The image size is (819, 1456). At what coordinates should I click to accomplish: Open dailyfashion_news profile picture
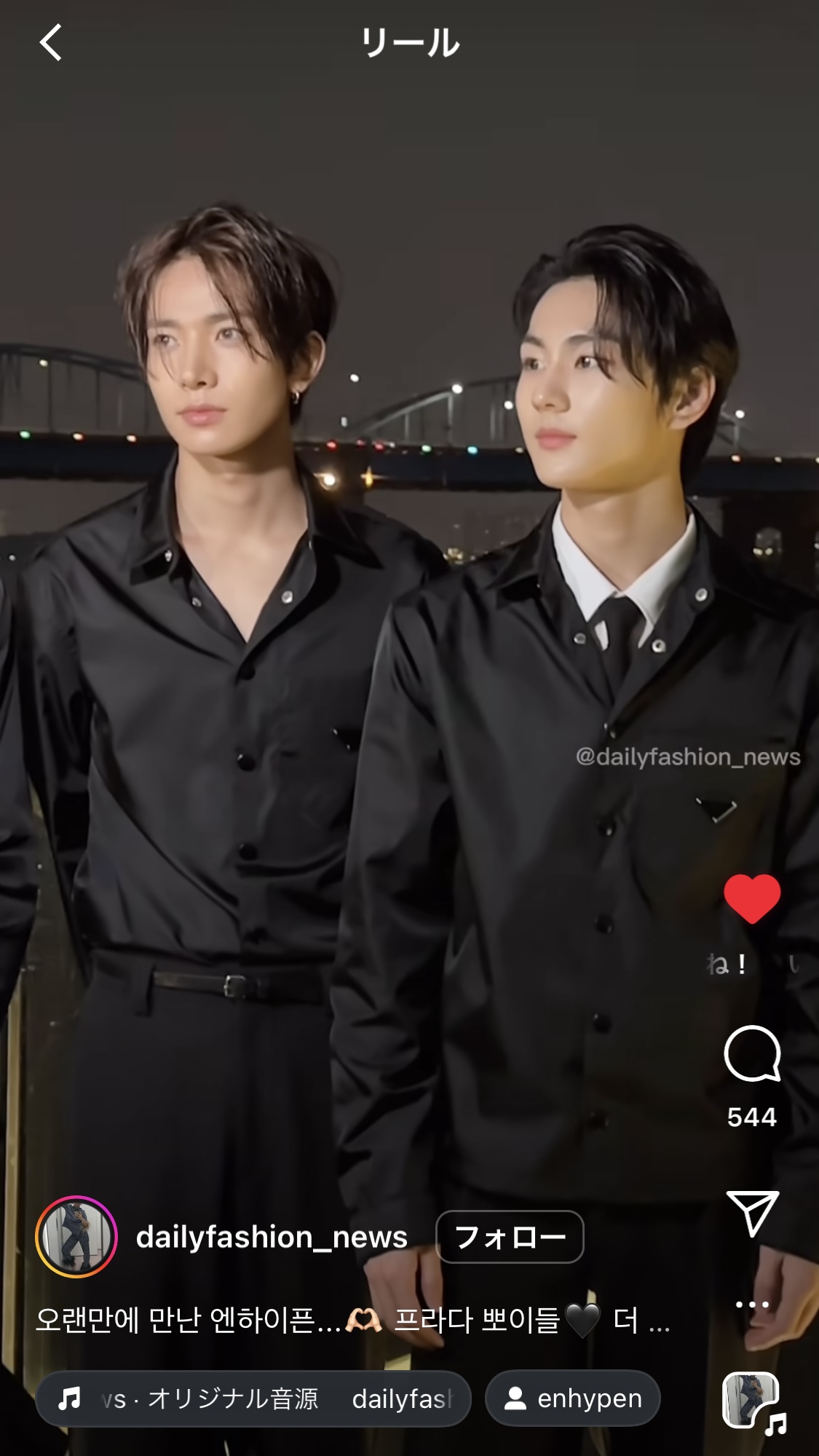point(76,1237)
